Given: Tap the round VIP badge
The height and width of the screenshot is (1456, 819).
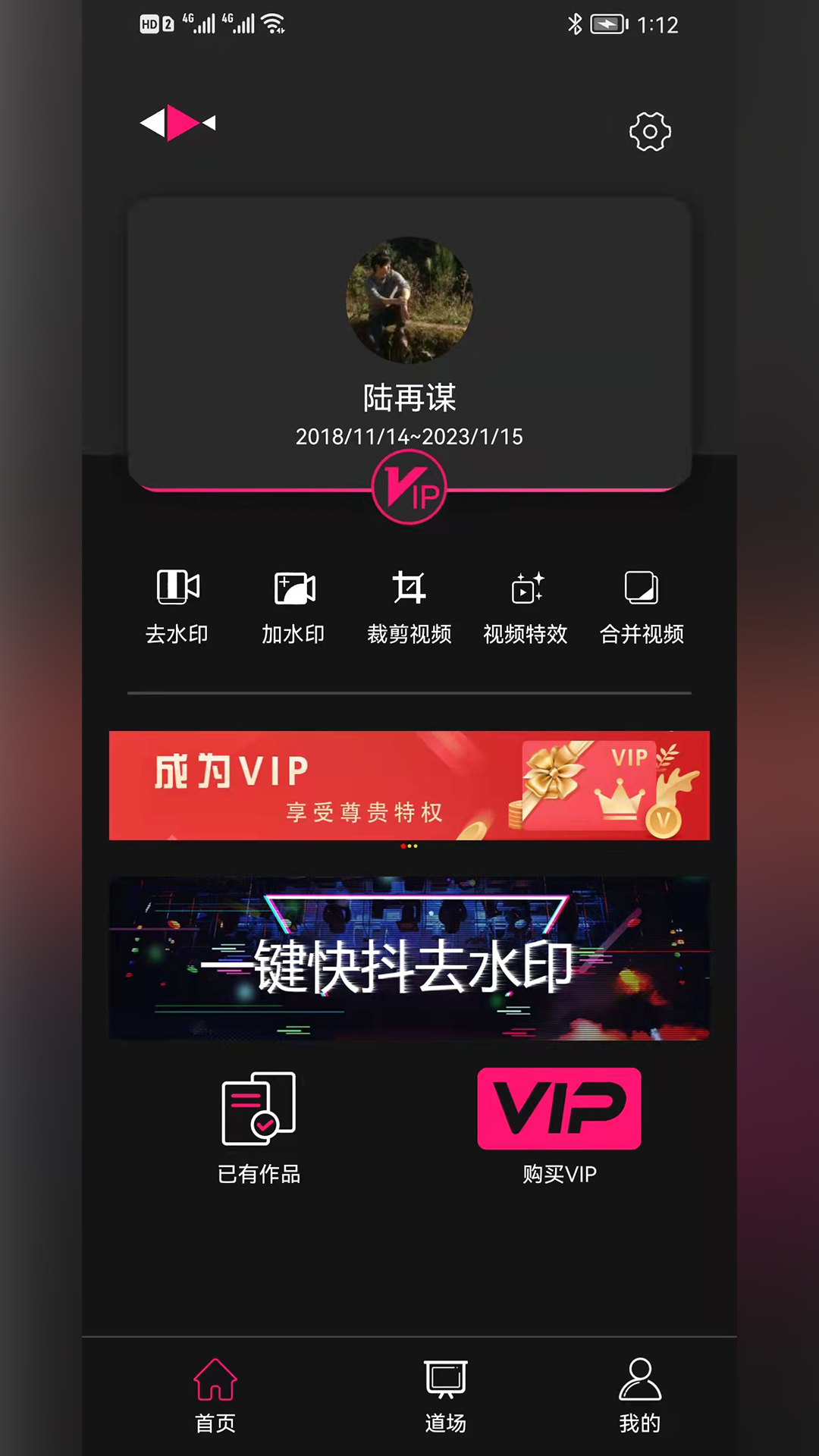Looking at the screenshot, I should pos(409,488).
